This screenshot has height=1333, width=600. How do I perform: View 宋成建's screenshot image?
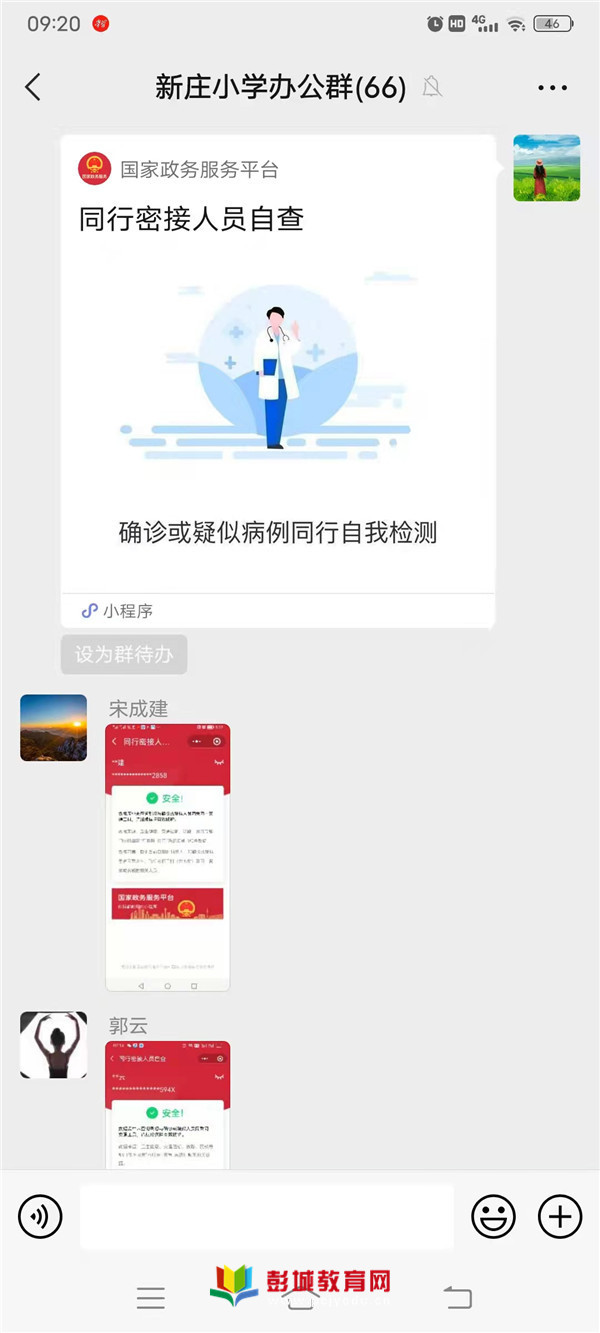point(167,857)
